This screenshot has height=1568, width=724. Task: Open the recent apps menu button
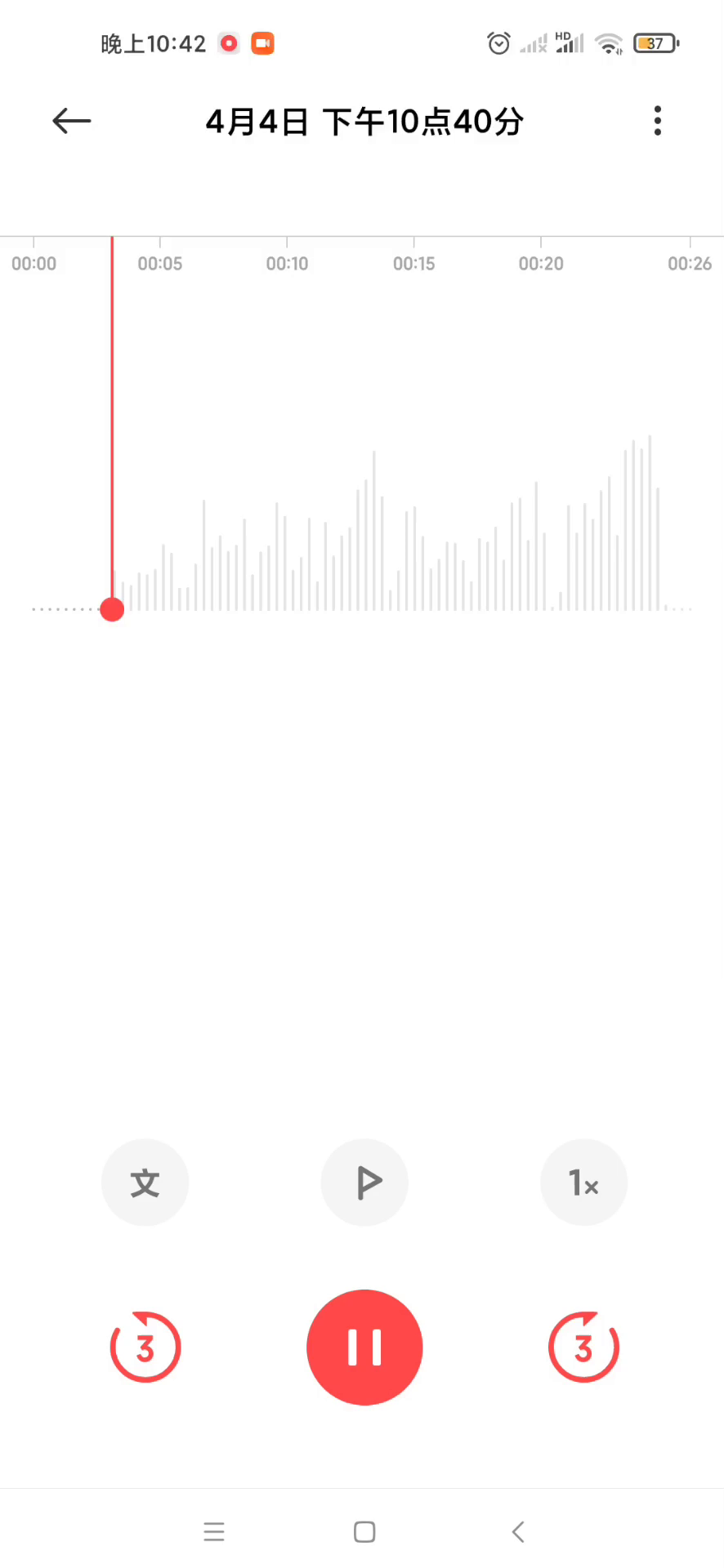[x=214, y=1532]
